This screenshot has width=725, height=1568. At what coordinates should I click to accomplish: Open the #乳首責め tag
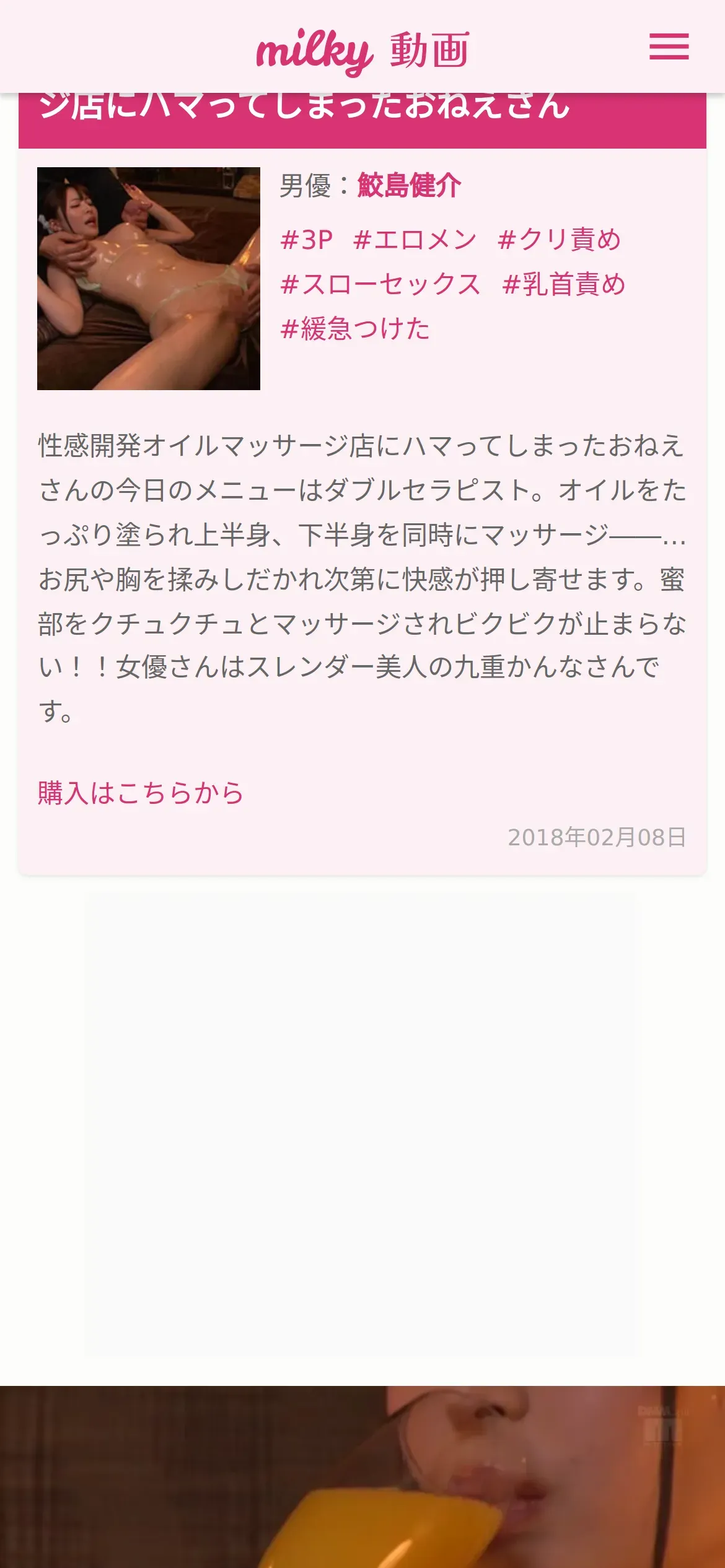click(x=564, y=284)
